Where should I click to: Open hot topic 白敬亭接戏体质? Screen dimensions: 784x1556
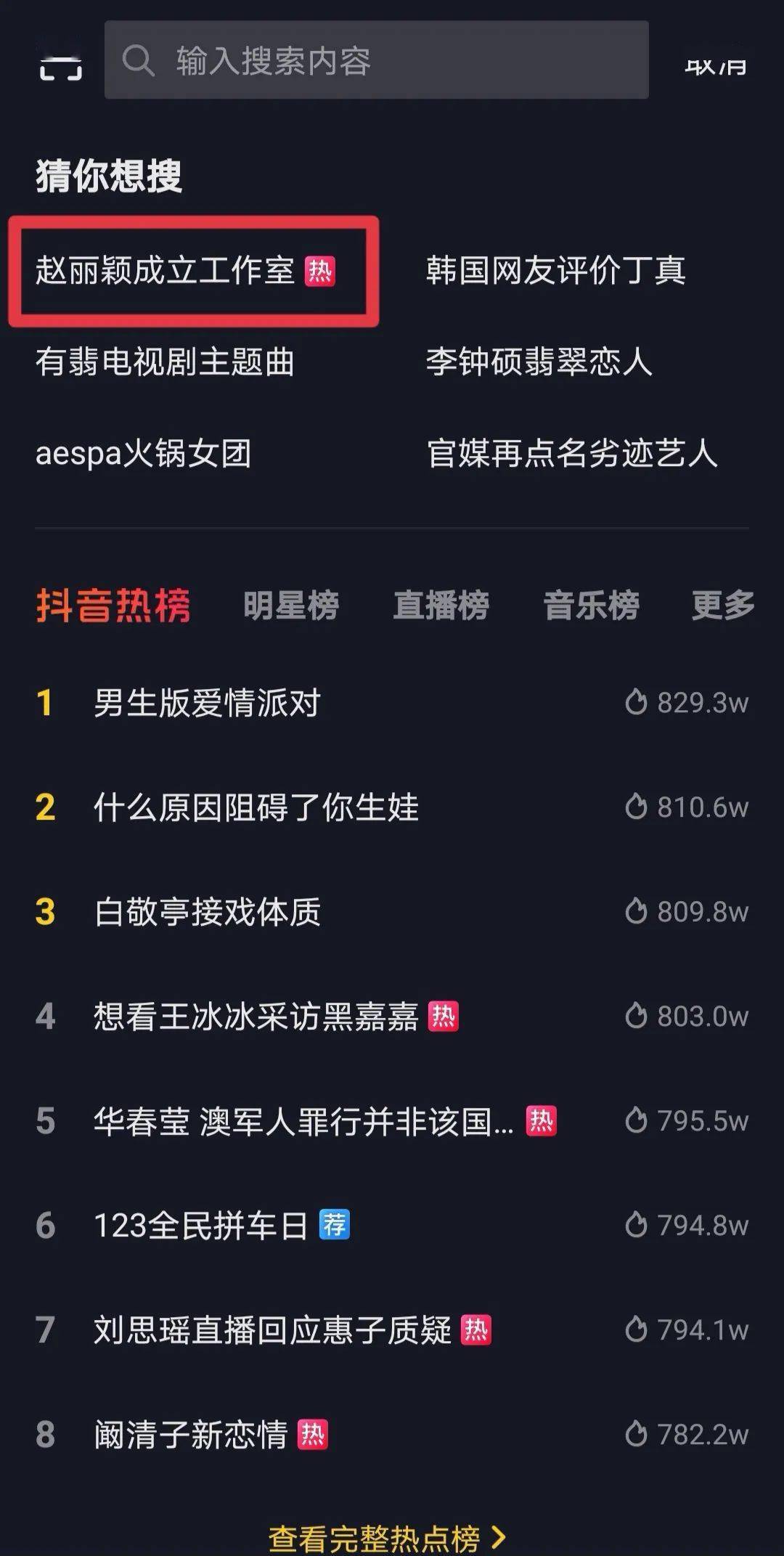click(x=208, y=912)
